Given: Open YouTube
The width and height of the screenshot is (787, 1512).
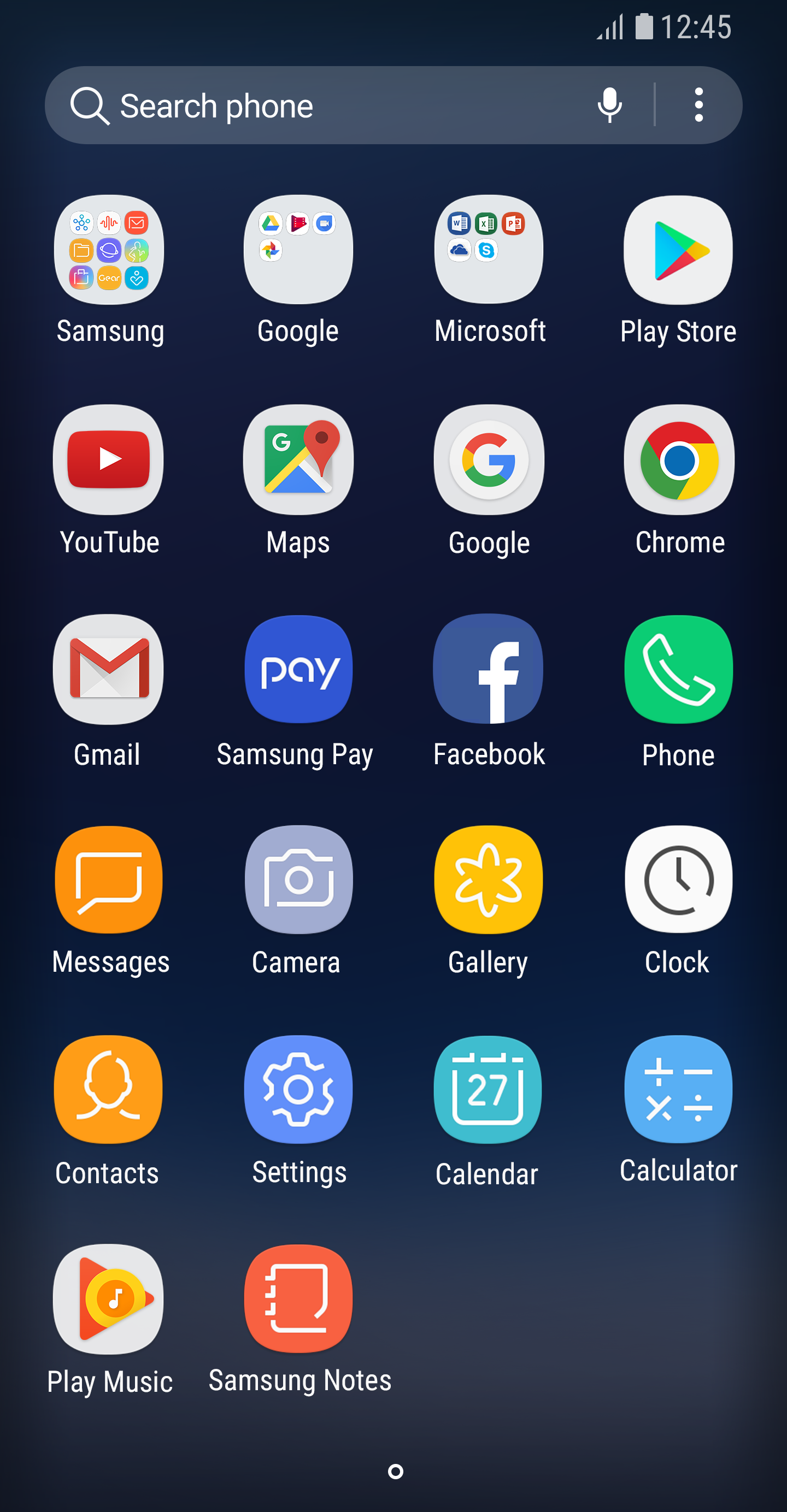Looking at the screenshot, I should 109,459.
